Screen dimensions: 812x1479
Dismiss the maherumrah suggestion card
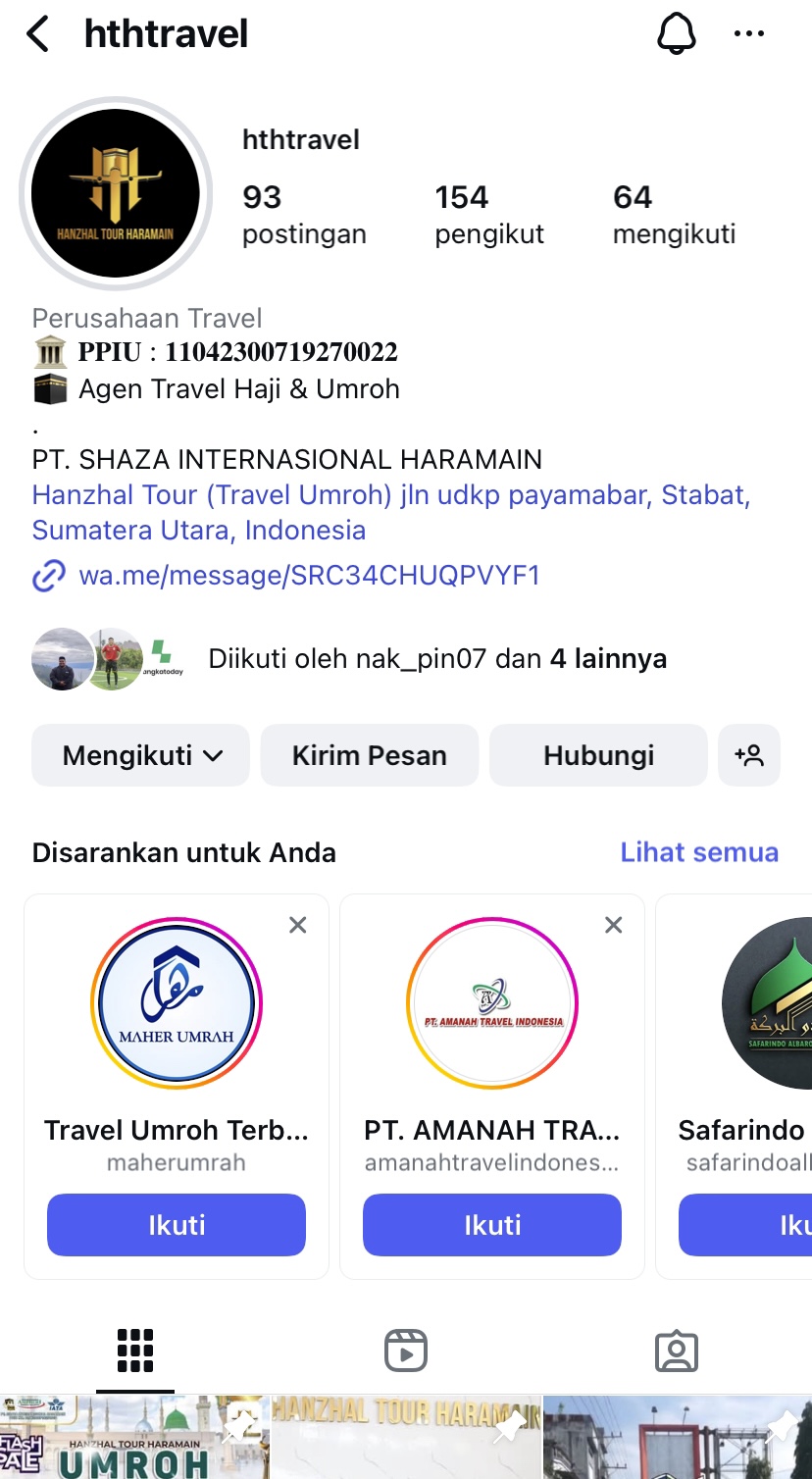(x=298, y=925)
